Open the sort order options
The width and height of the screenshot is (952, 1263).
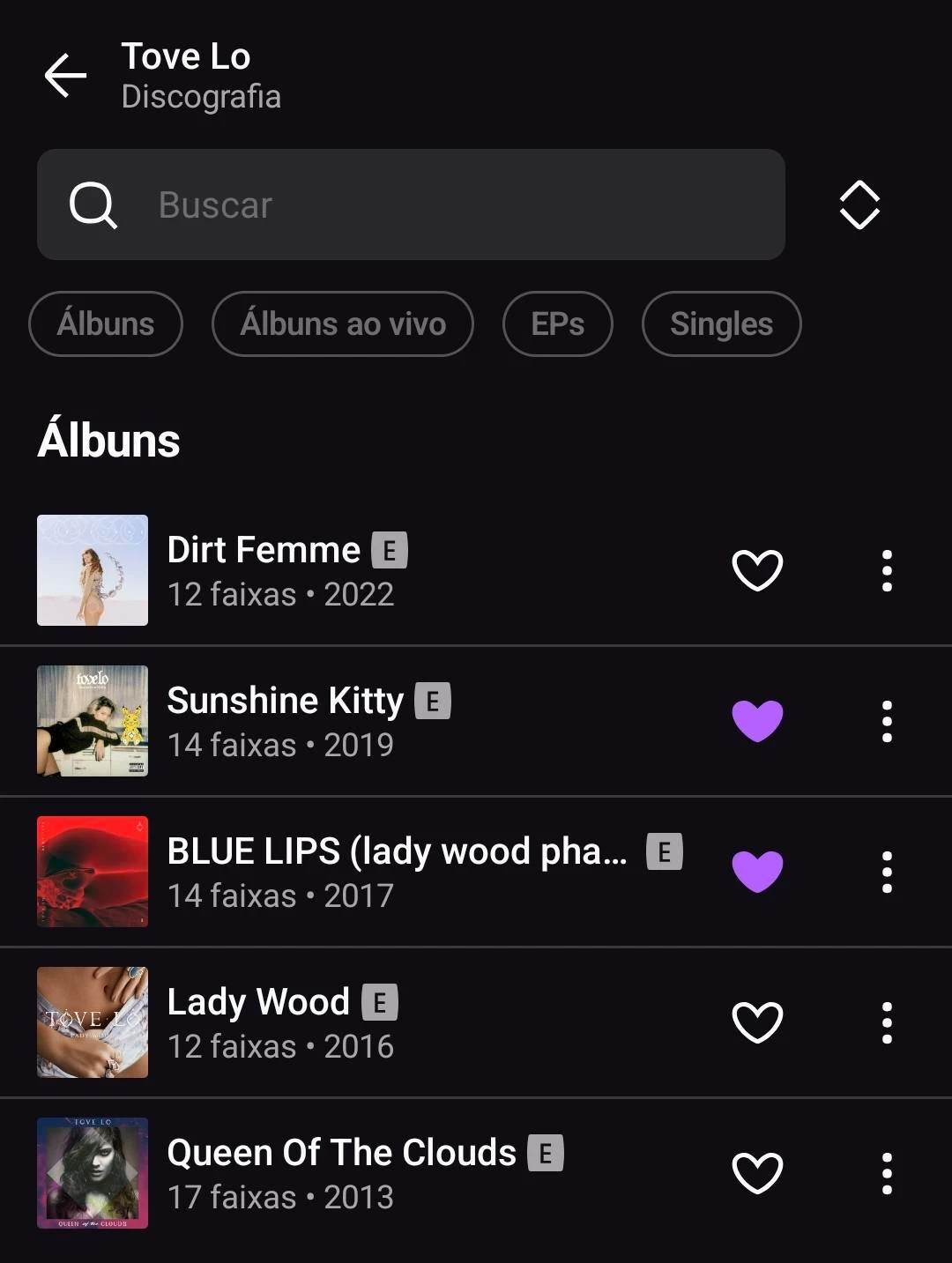859,205
